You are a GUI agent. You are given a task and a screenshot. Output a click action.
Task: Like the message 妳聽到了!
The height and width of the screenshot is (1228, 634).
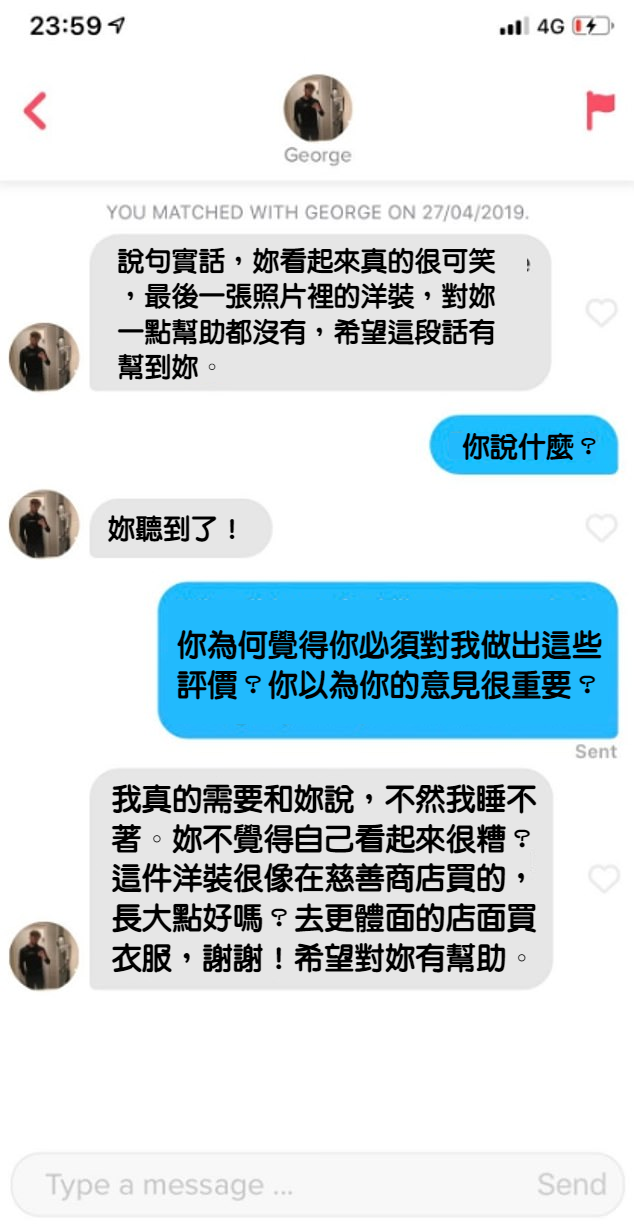[601, 527]
